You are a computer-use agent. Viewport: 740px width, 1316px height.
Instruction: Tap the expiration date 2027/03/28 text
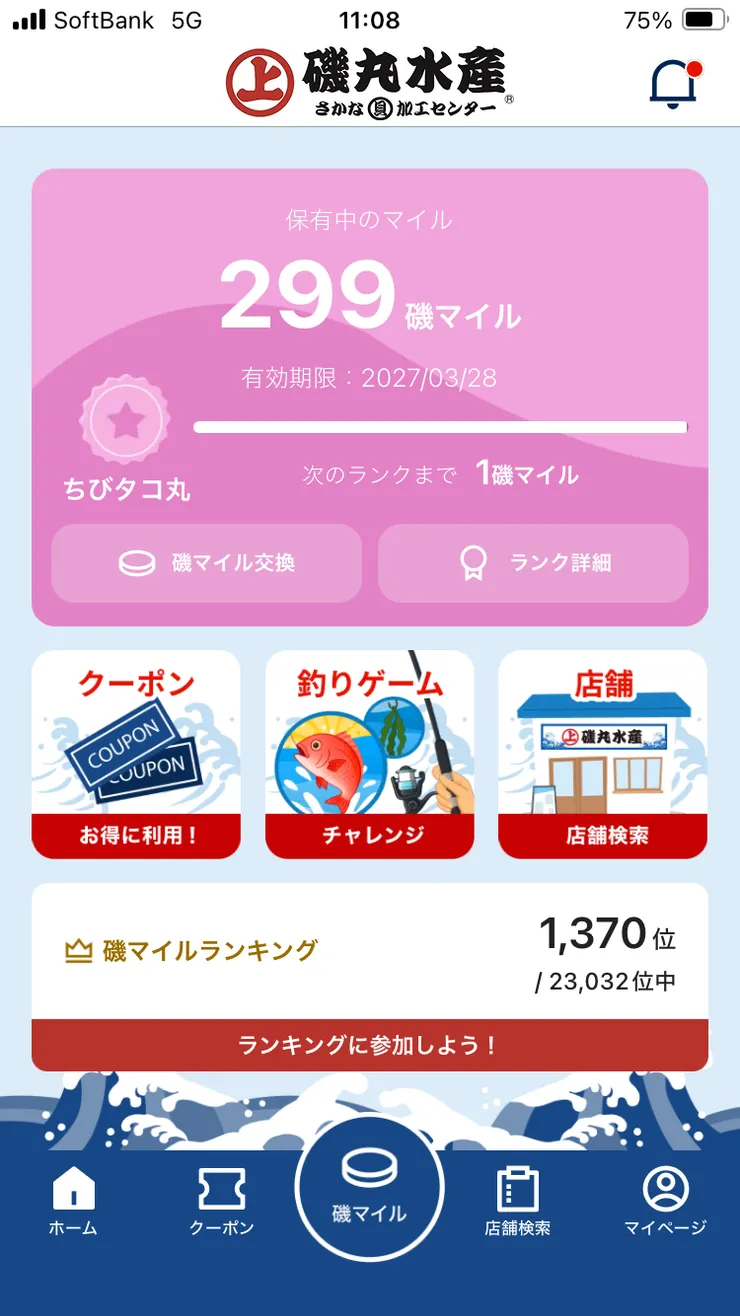pyautogui.click(x=370, y=378)
